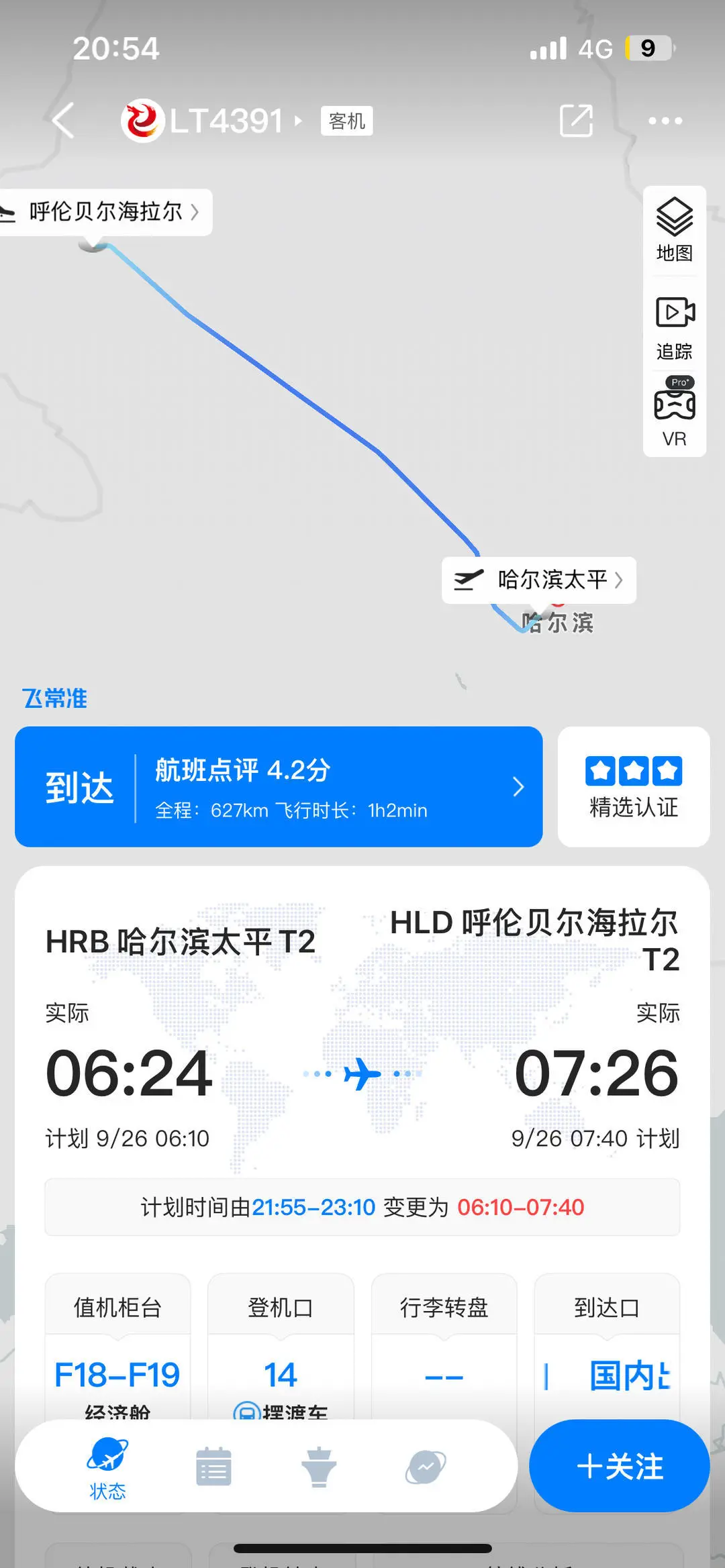Go back using the left arrow
Viewport: 725px width, 1568px height.
(63, 121)
